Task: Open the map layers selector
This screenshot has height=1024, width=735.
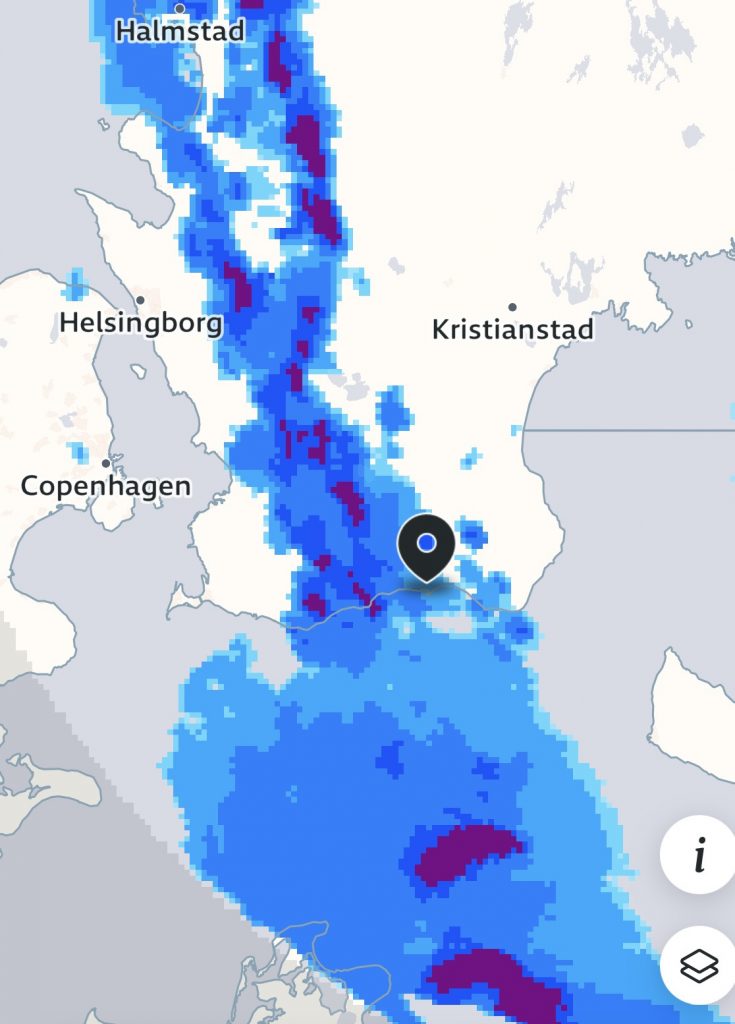Action: coord(698,966)
